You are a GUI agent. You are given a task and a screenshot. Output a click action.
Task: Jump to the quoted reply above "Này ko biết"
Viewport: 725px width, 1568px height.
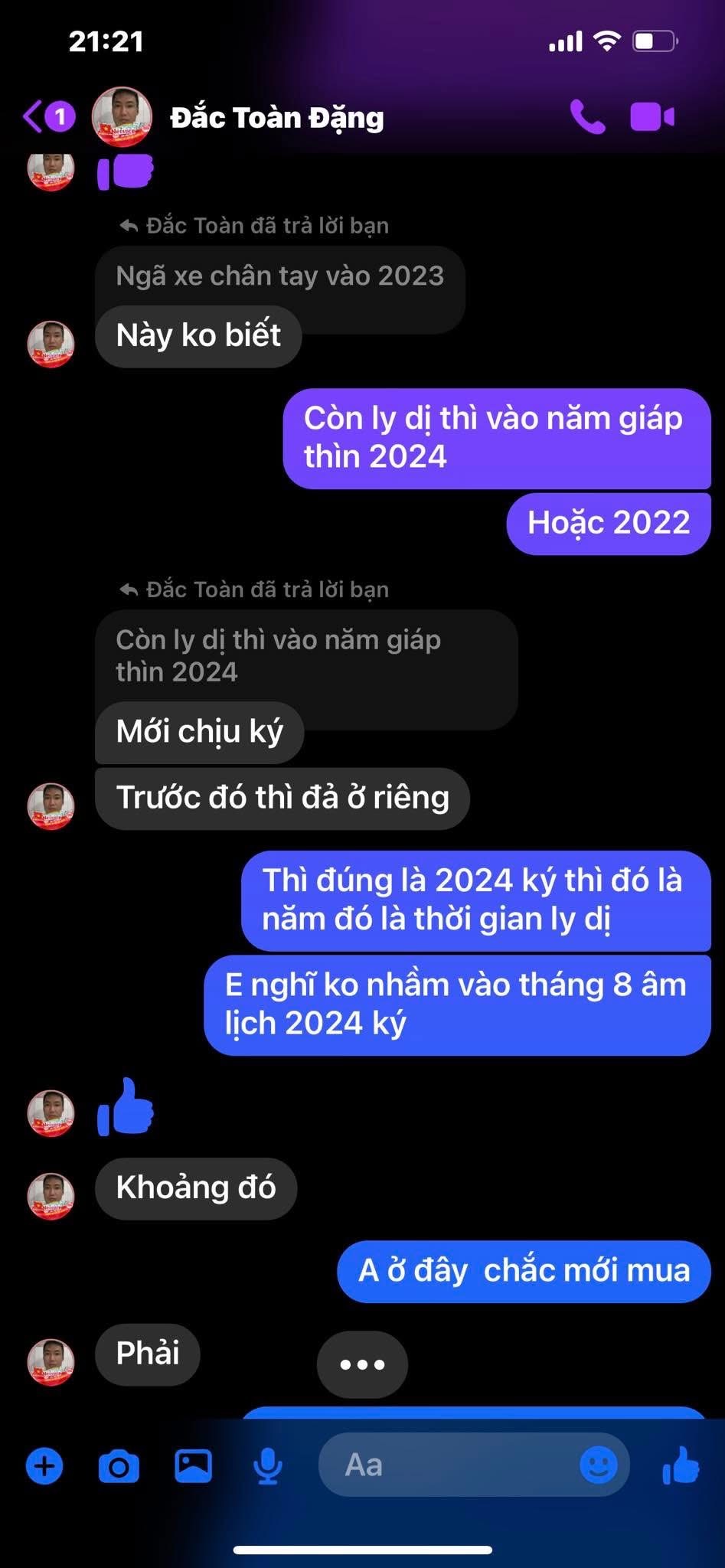[x=279, y=276]
